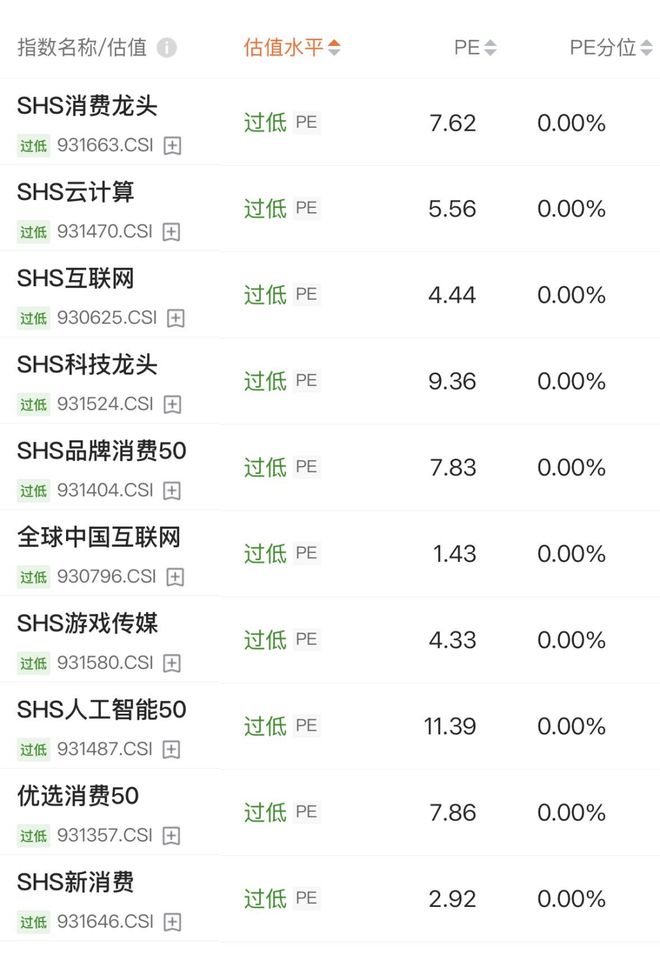
Task: Open the info icon beside 指数名称/估值
Action: coord(167,48)
